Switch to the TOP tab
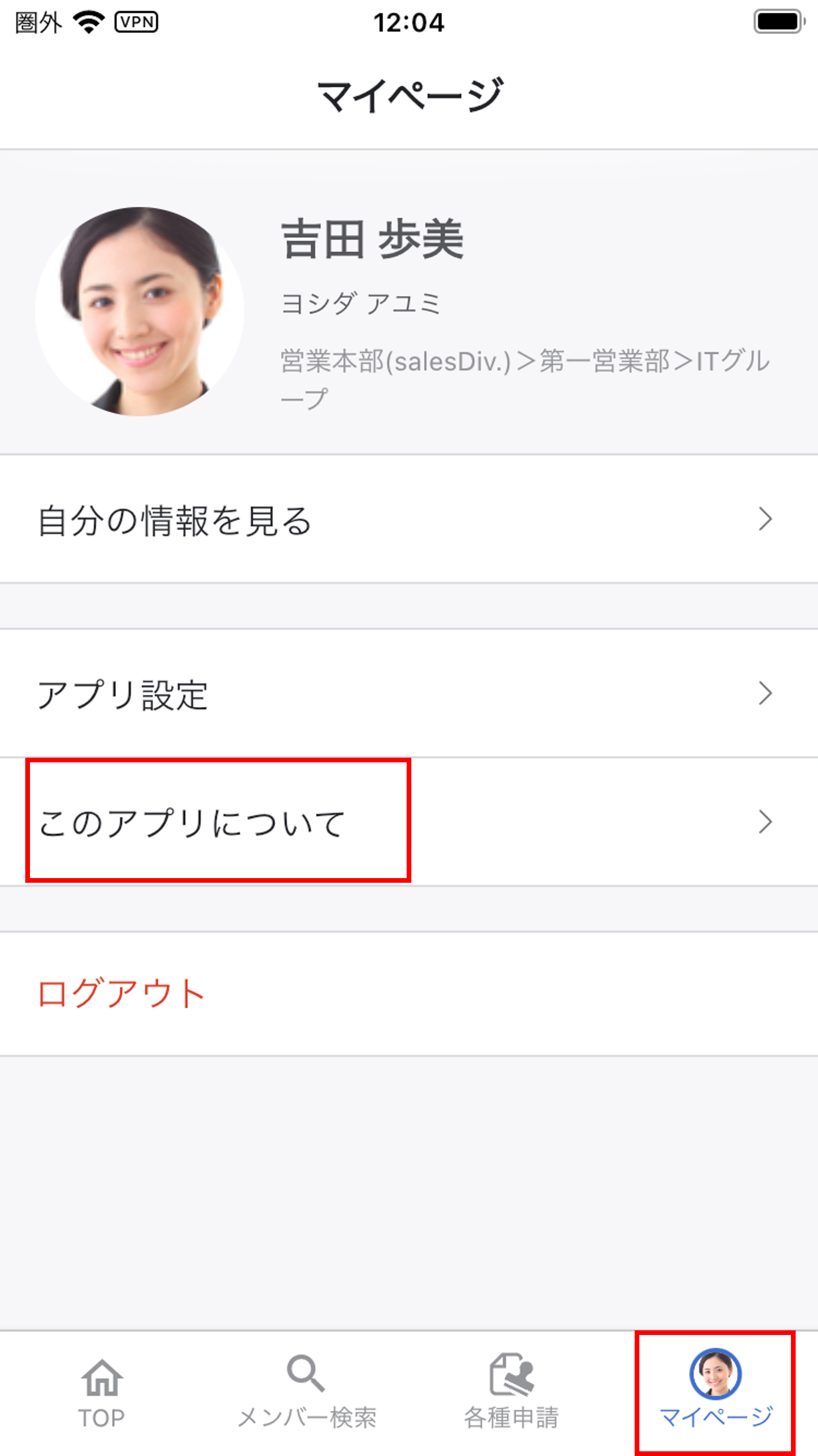Viewport: 818px width, 1456px height. [102, 1393]
